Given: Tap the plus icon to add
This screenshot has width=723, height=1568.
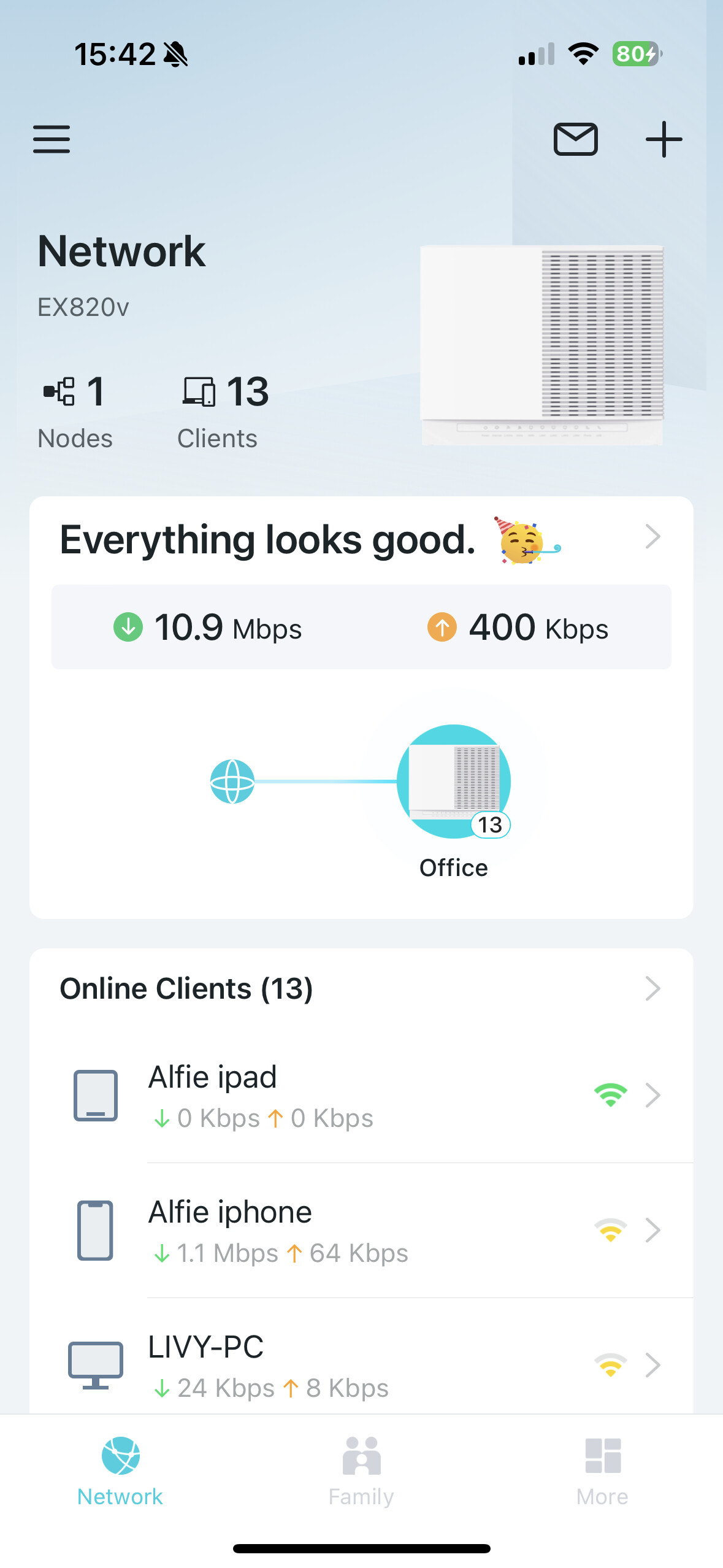Looking at the screenshot, I should [664, 139].
